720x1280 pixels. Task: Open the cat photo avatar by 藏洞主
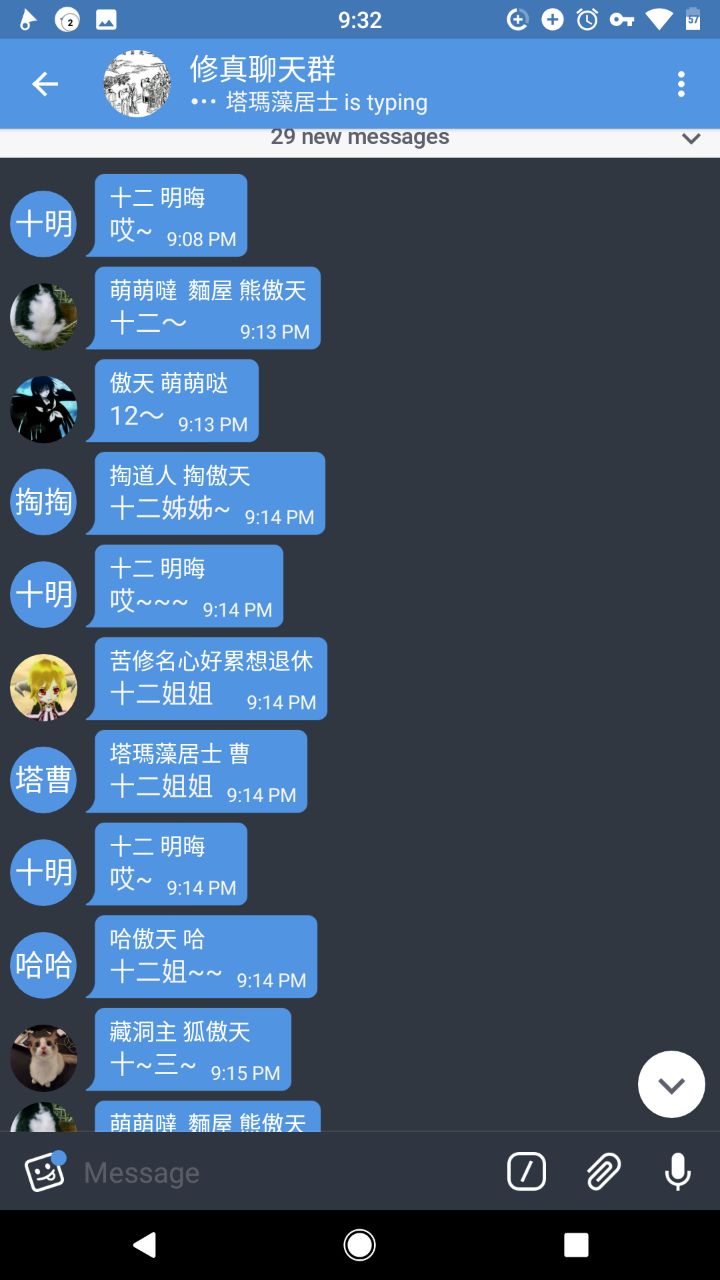[43, 1058]
